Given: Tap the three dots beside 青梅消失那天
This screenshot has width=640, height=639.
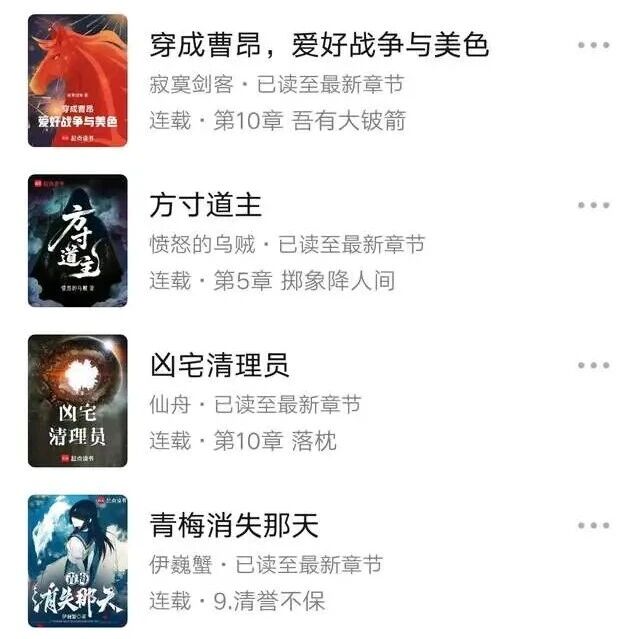Looking at the screenshot, I should click(593, 525).
